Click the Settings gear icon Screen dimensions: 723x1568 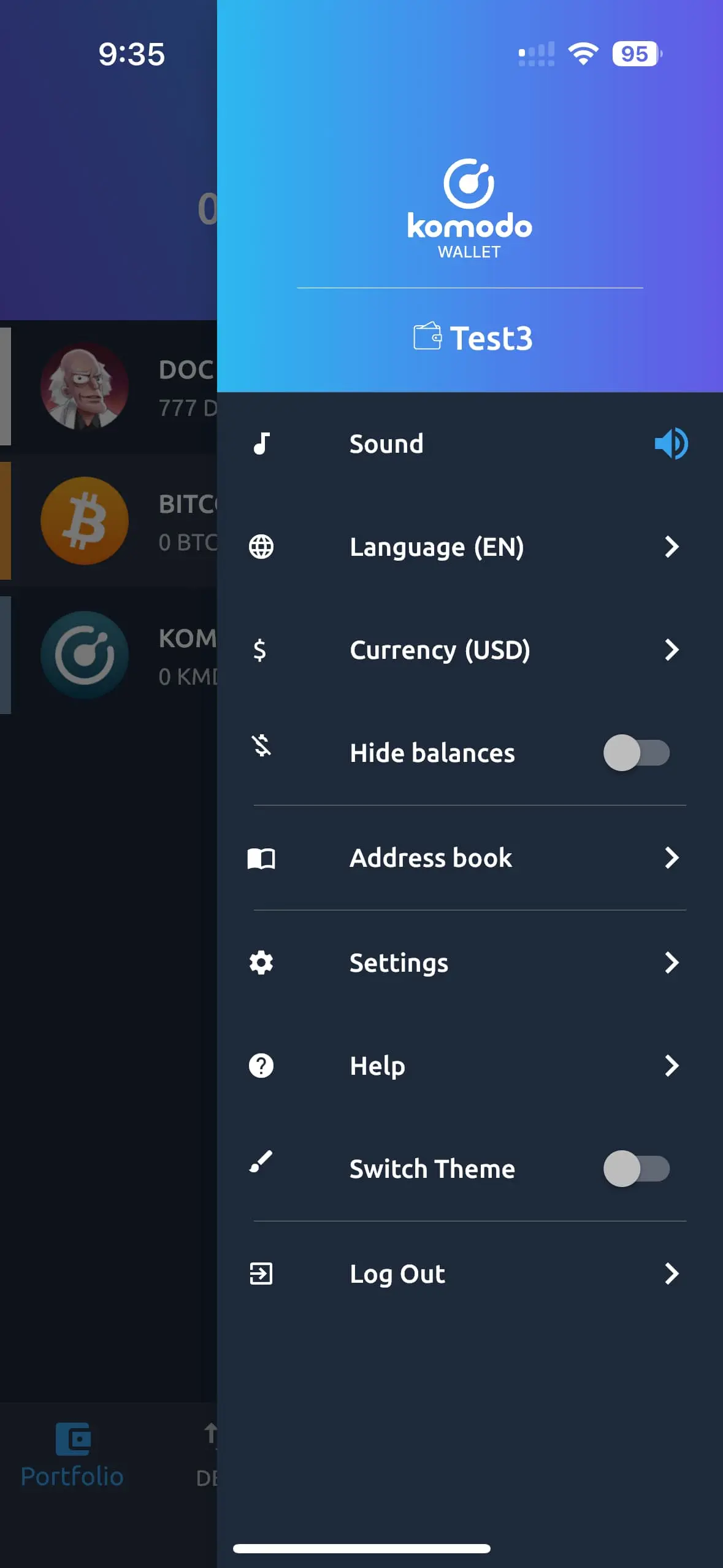click(x=262, y=963)
